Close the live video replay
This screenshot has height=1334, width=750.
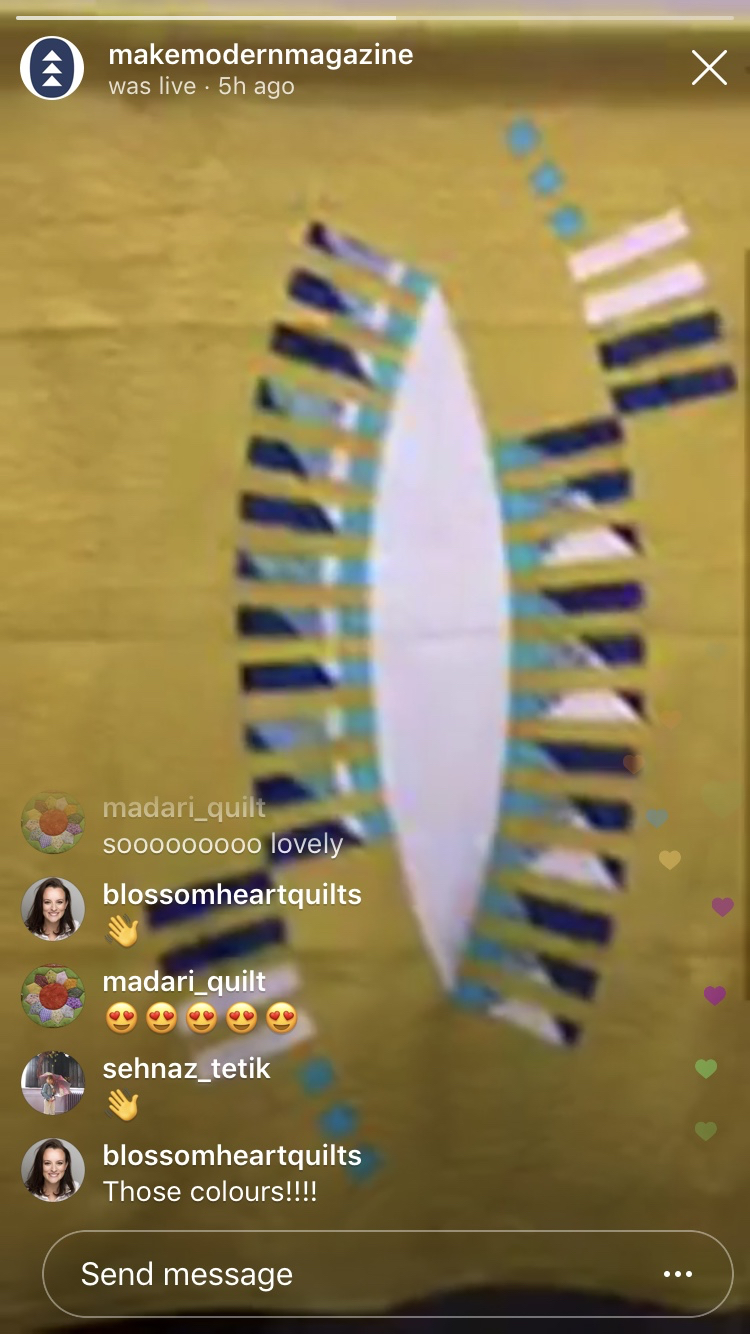709,68
